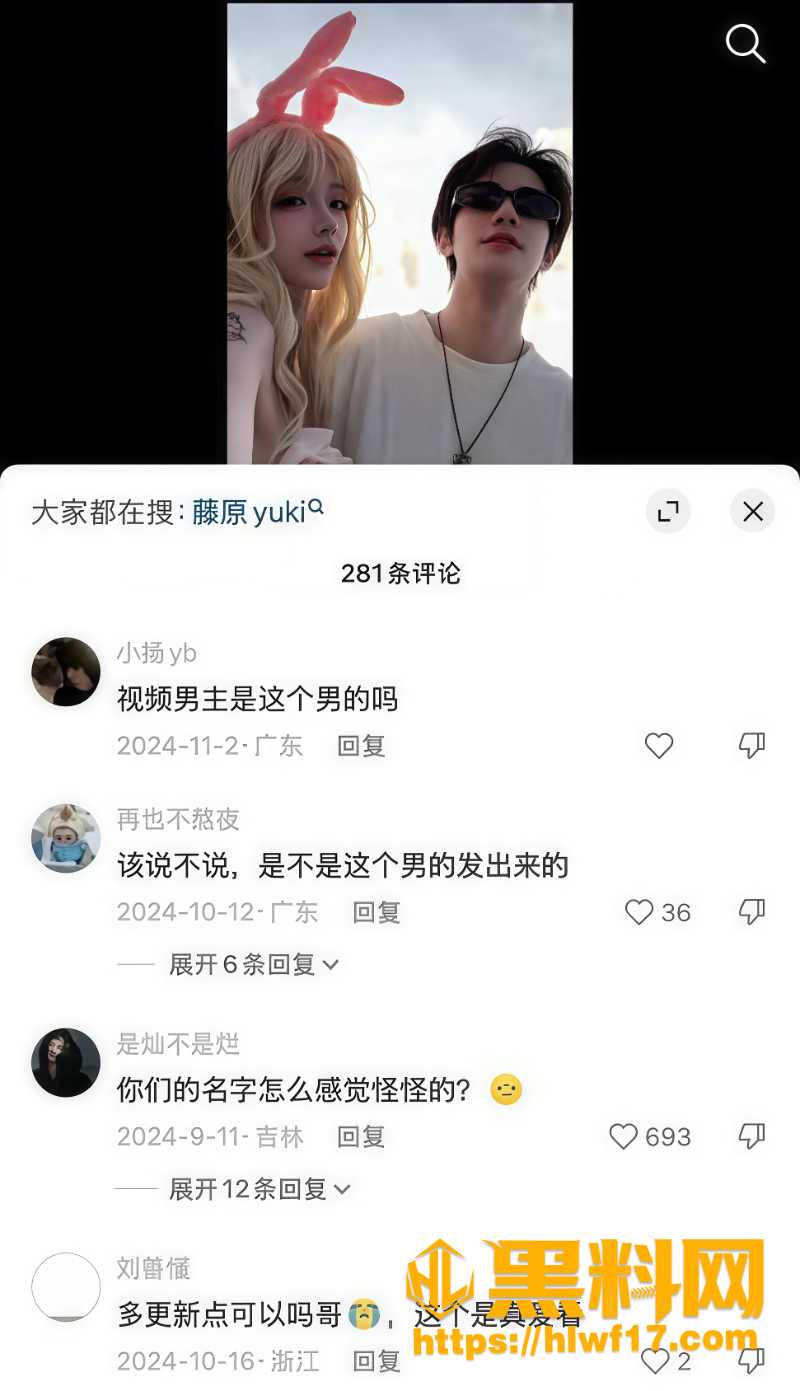The height and width of the screenshot is (1391, 800).
Task: Reply to 刘晳儚's comment
Action: [376, 1361]
